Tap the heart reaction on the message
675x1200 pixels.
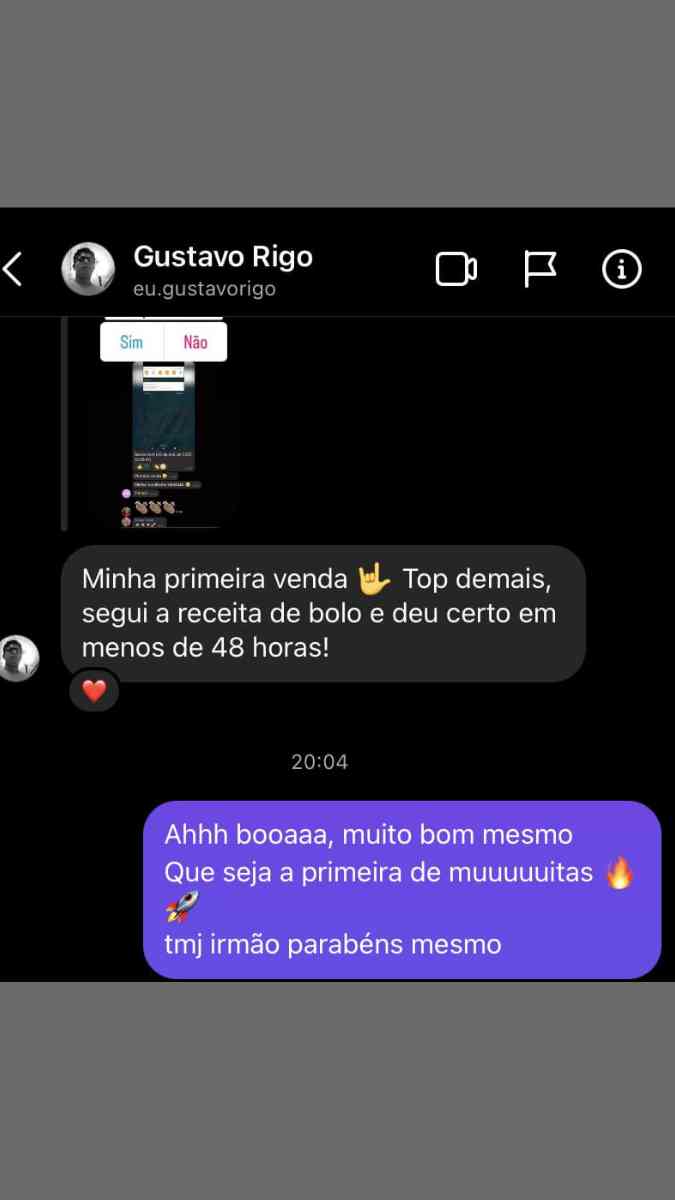point(94,691)
